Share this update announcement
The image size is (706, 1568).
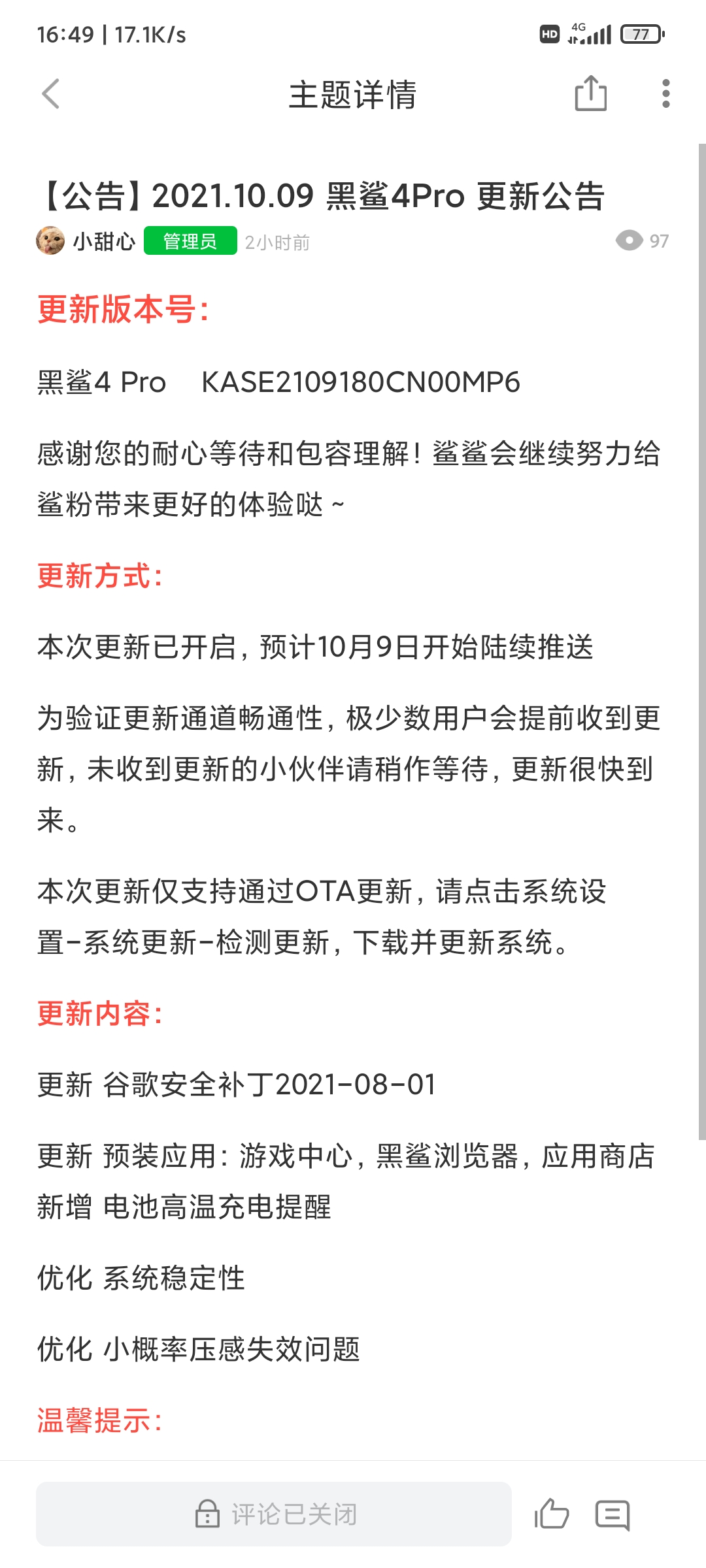[x=590, y=94]
